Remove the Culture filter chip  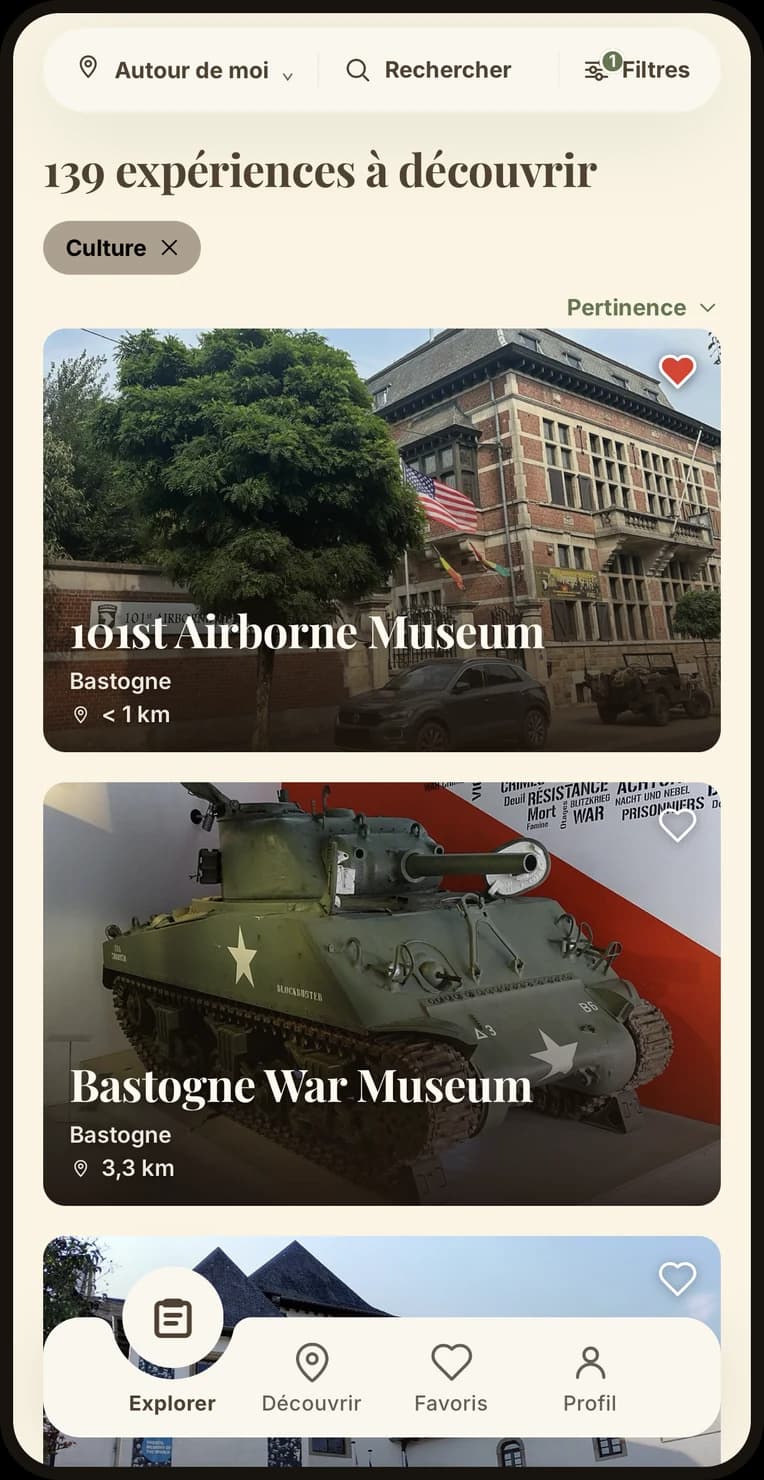click(x=169, y=248)
